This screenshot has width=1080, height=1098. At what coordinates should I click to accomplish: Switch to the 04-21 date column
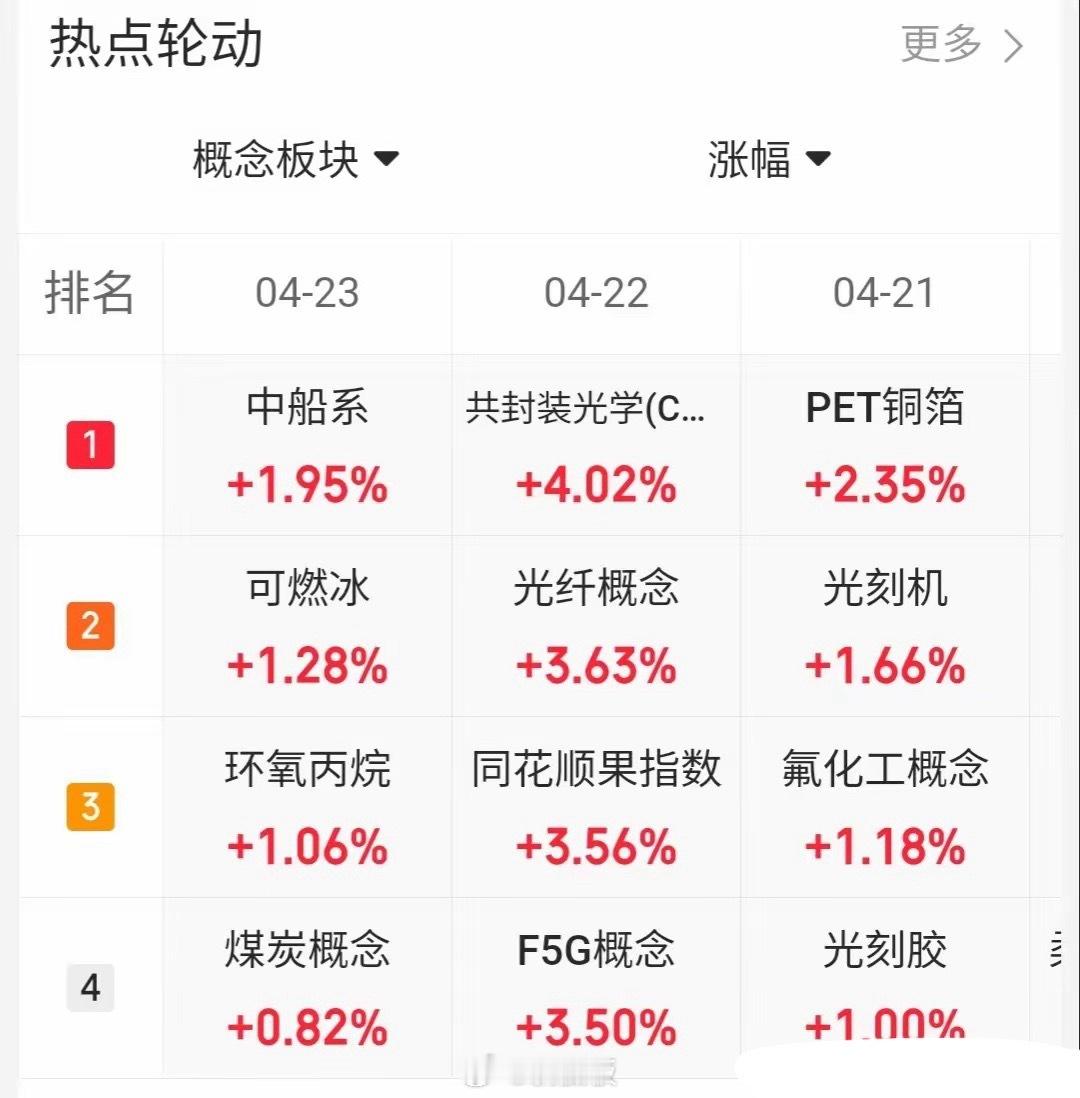(885, 294)
